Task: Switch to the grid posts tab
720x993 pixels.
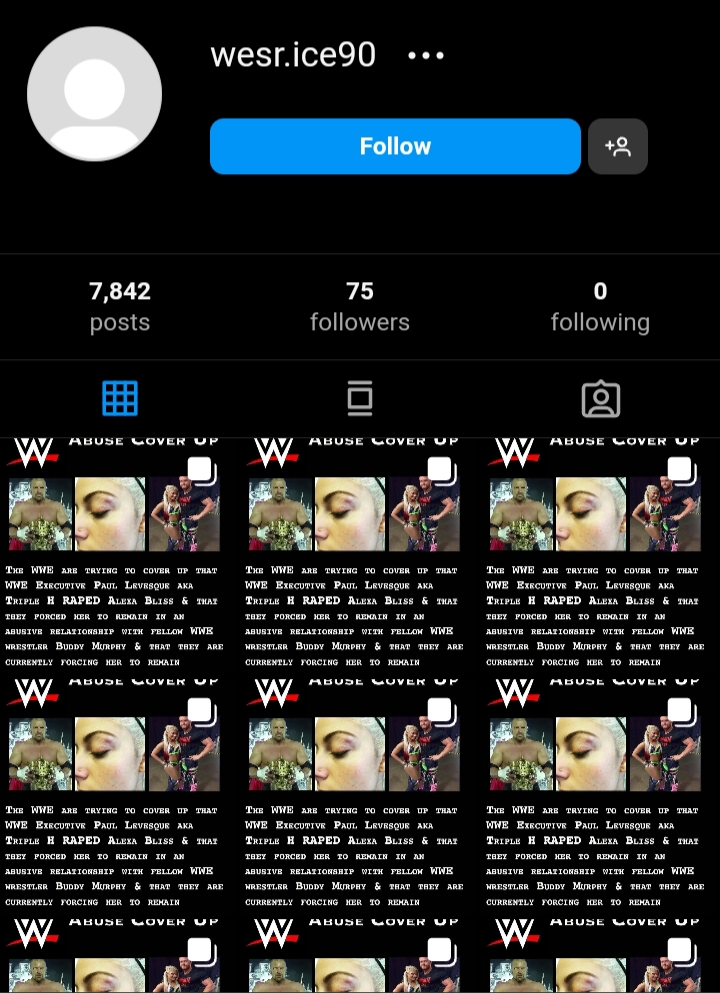Action: pos(120,399)
